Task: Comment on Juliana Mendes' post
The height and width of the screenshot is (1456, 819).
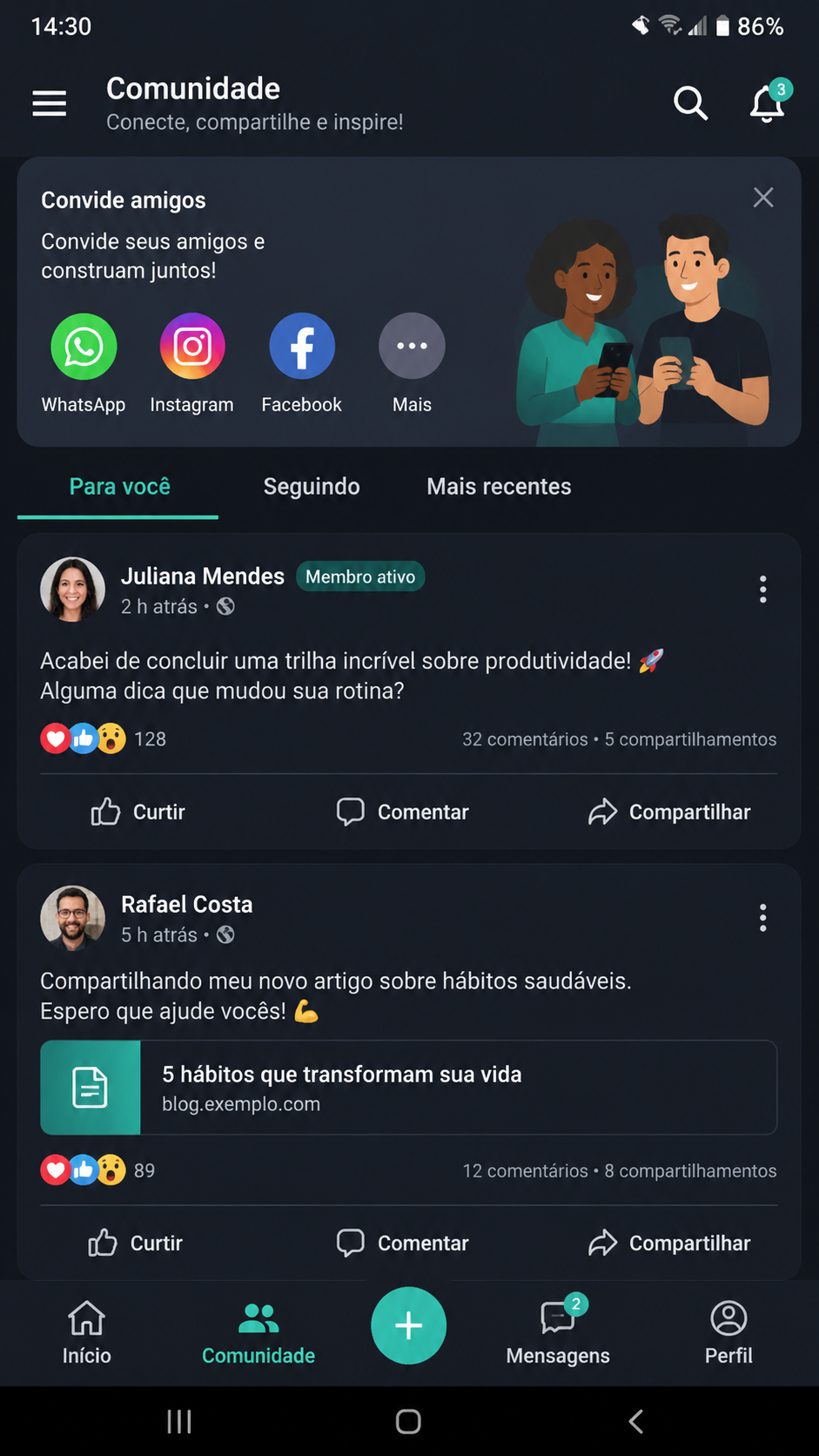Action: 403,812
